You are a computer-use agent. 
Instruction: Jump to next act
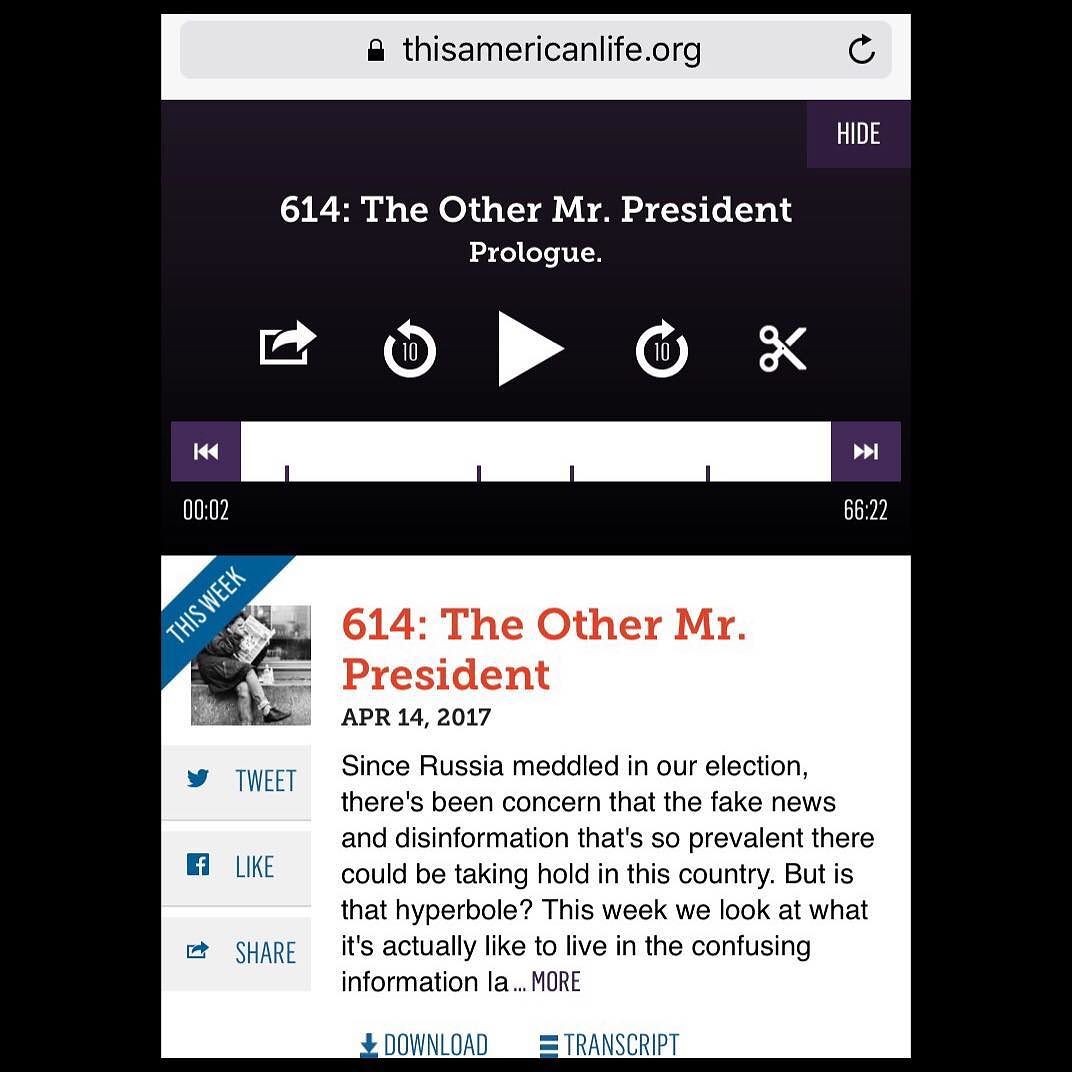coord(865,452)
